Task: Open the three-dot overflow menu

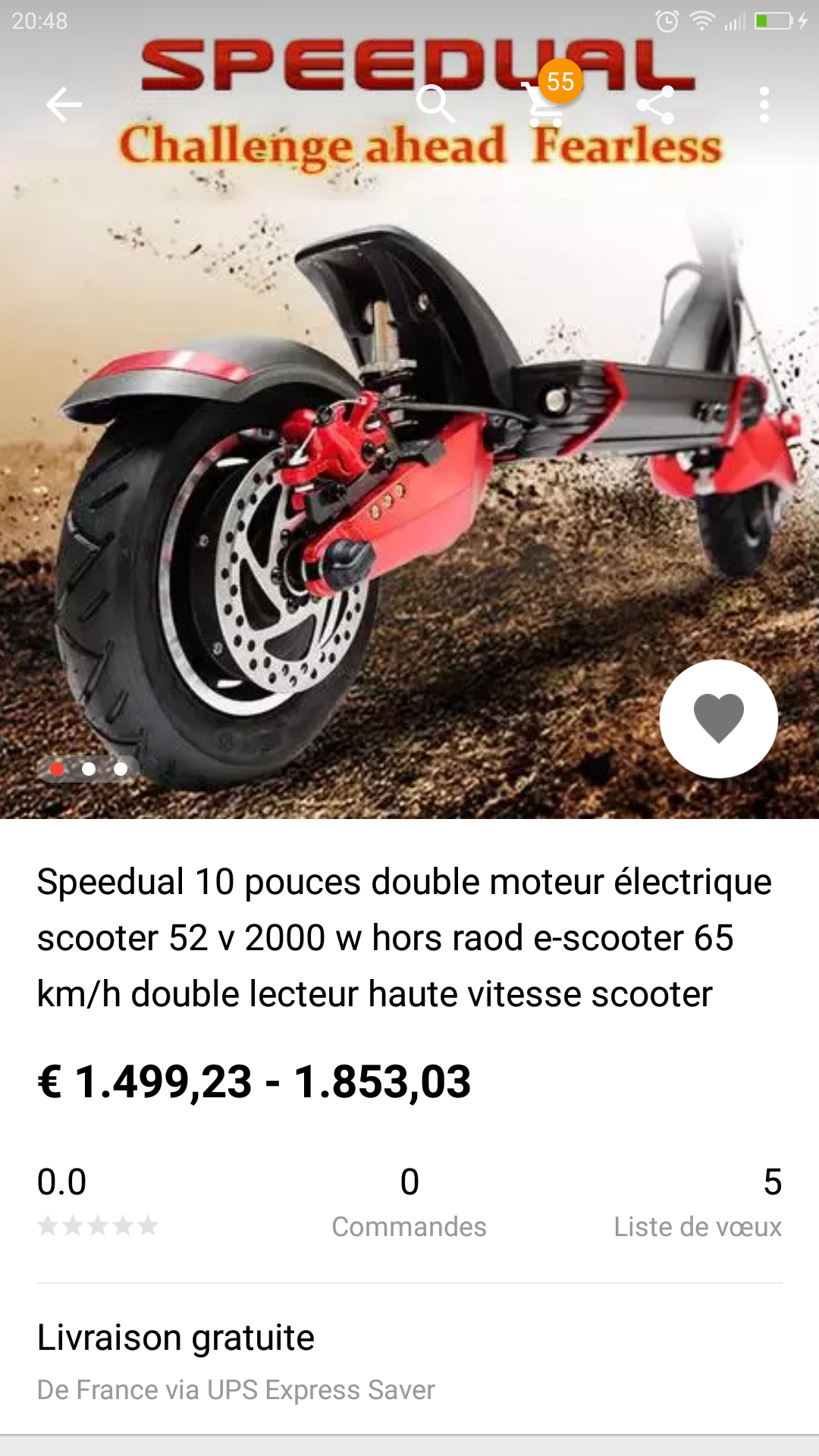Action: click(764, 104)
